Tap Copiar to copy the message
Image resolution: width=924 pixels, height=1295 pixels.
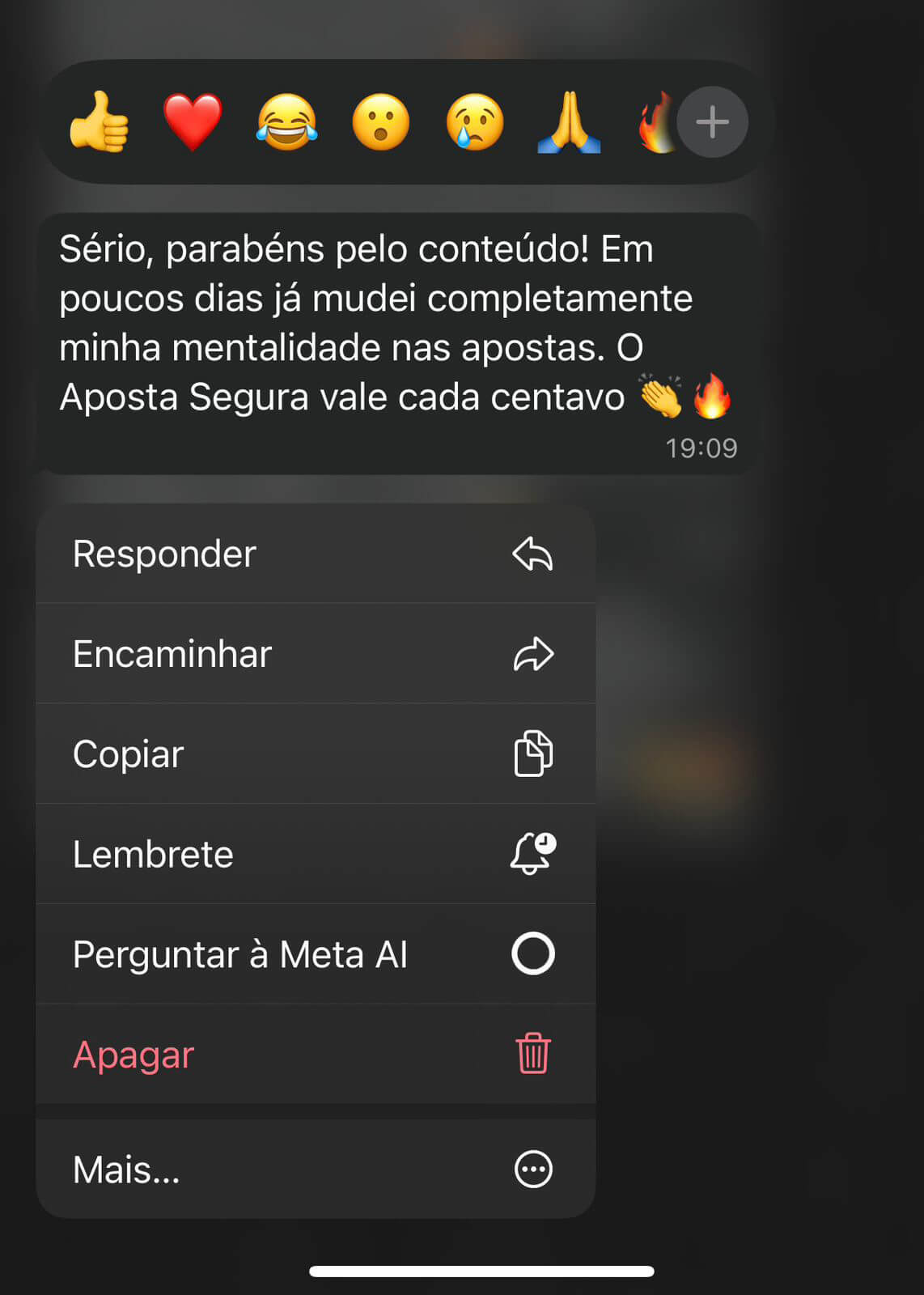click(x=316, y=754)
